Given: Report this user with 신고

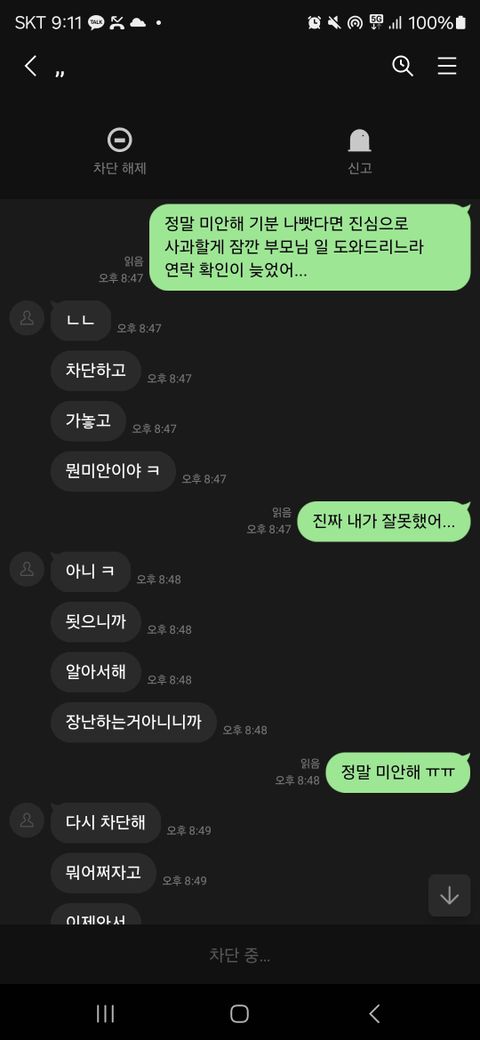Looking at the screenshot, I should click(x=359, y=151).
